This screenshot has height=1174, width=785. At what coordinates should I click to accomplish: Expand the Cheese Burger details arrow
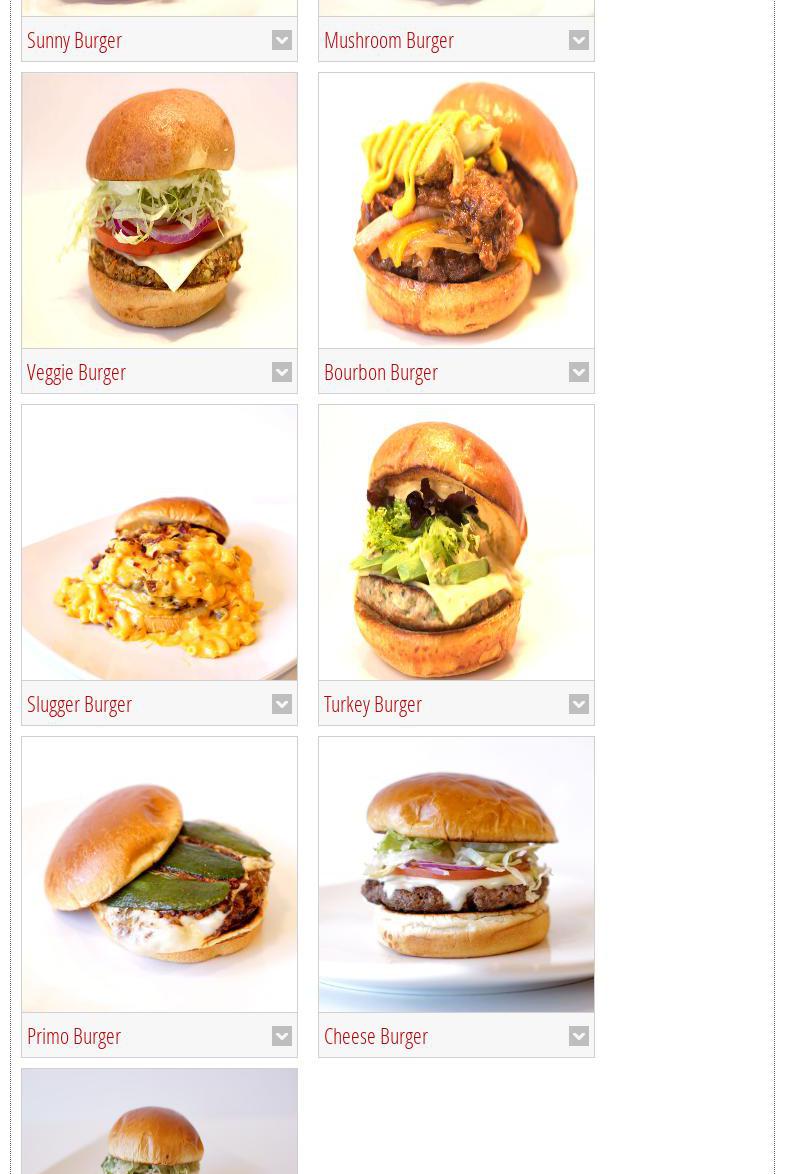click(x=579, y=1036)
